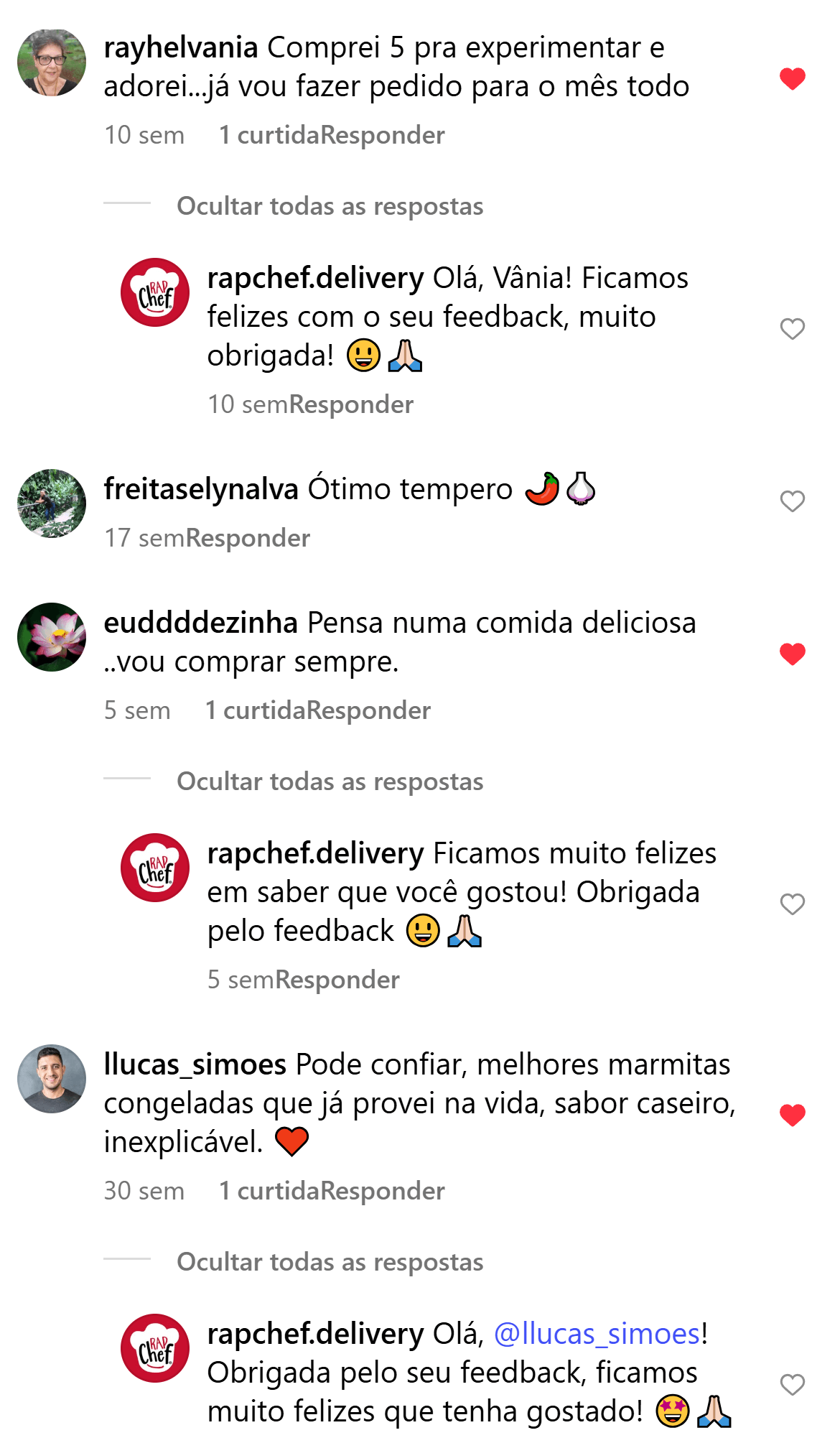Reply to freitaselynalva's comment
Viewport: 840px width, 1443px height.
point(248,537)
